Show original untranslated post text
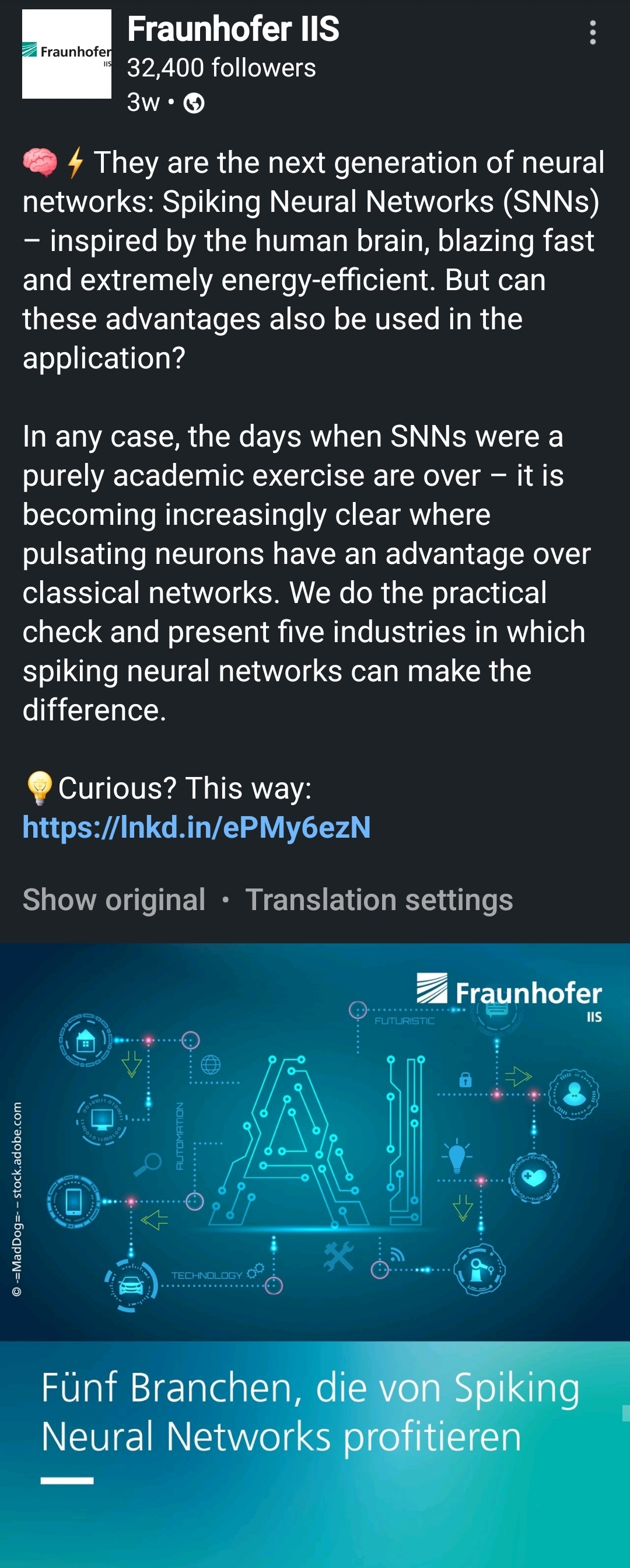The height and width of the screenshot is (1568, 630). 114,900
